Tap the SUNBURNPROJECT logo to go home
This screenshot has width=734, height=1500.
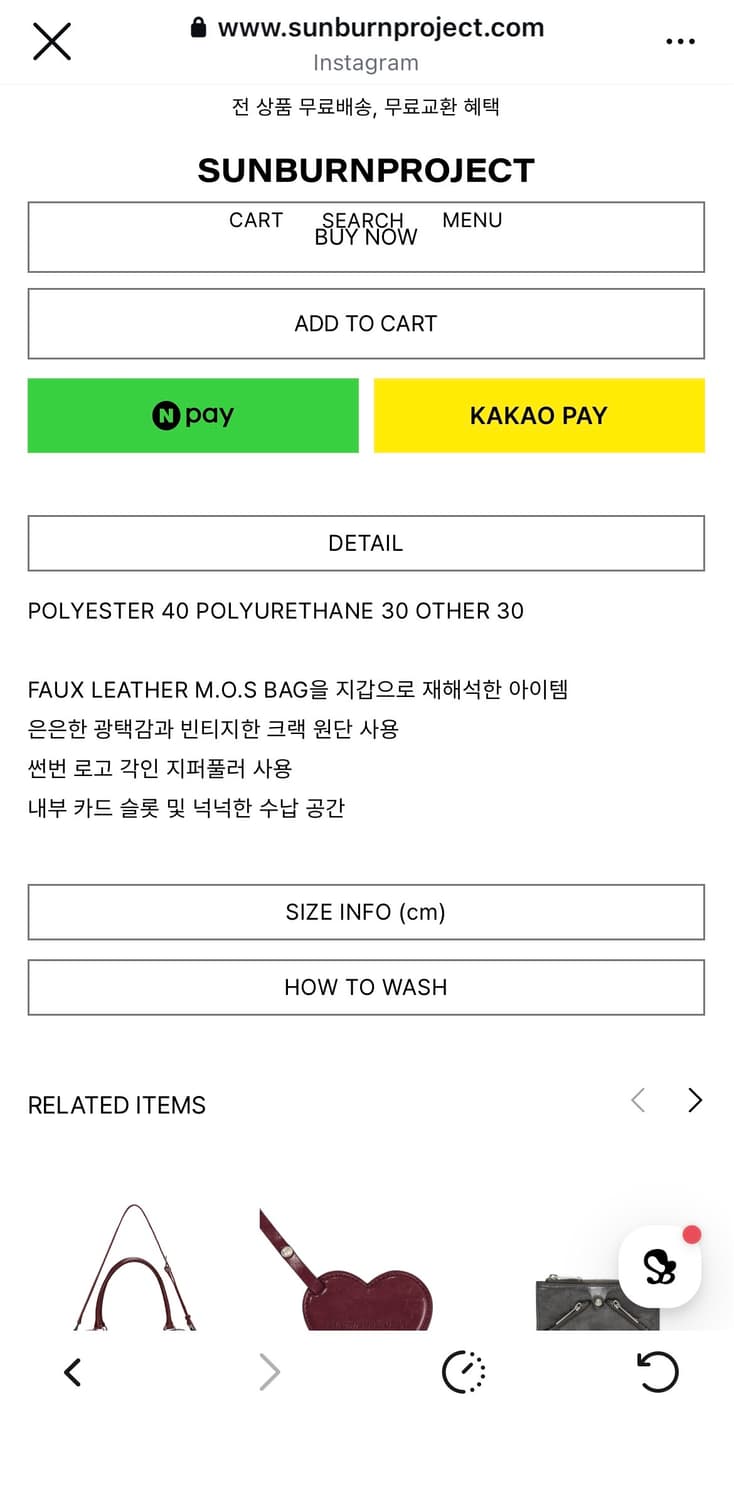(365, 170)
